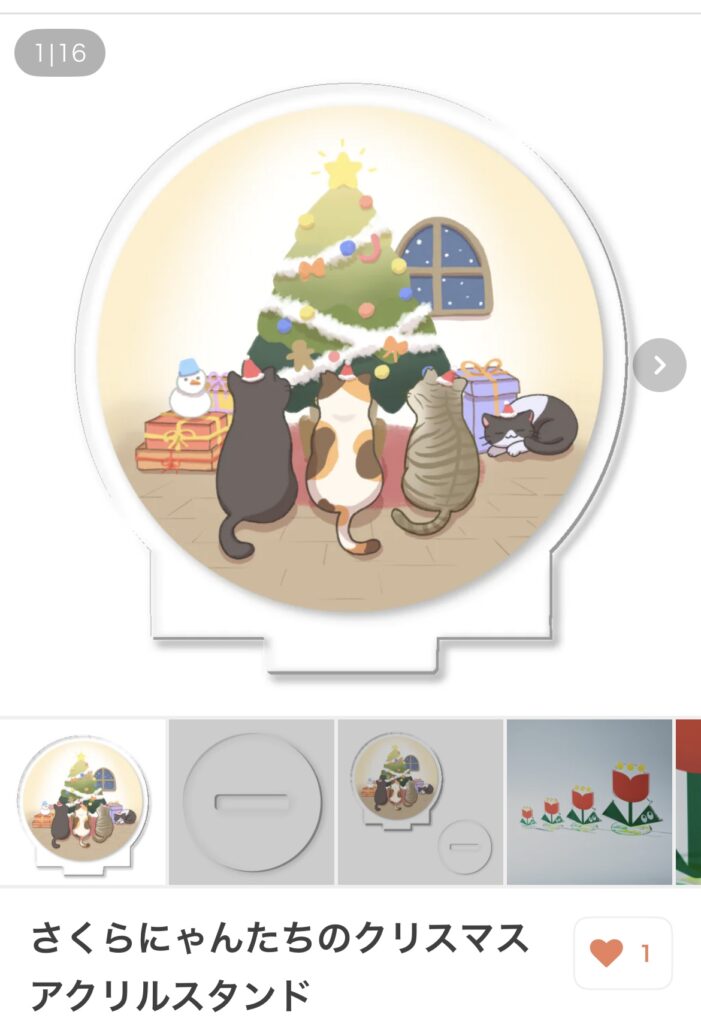Show the next product image with the arrow

point(659,365)
